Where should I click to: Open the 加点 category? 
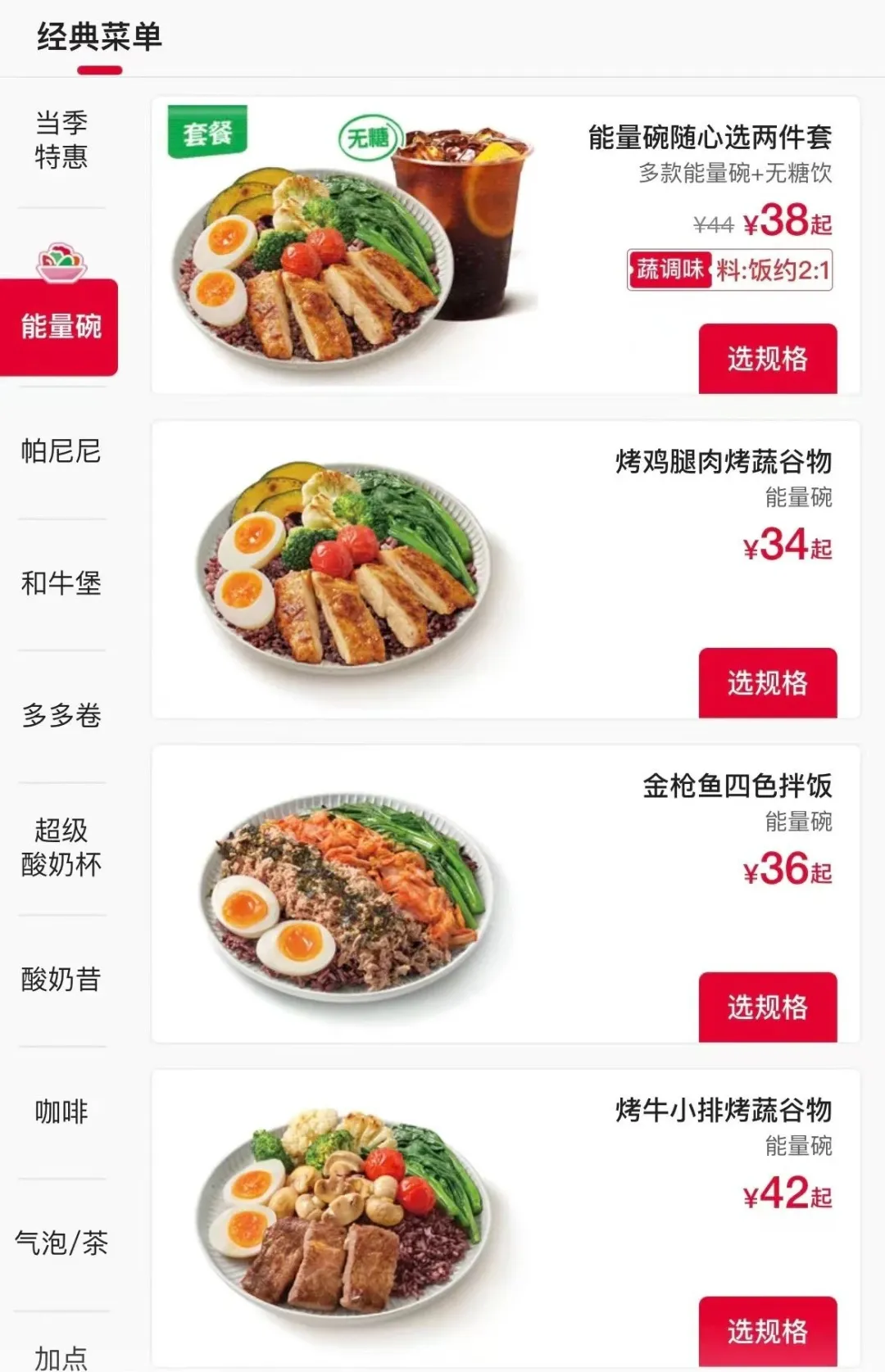click(61, 1356)
